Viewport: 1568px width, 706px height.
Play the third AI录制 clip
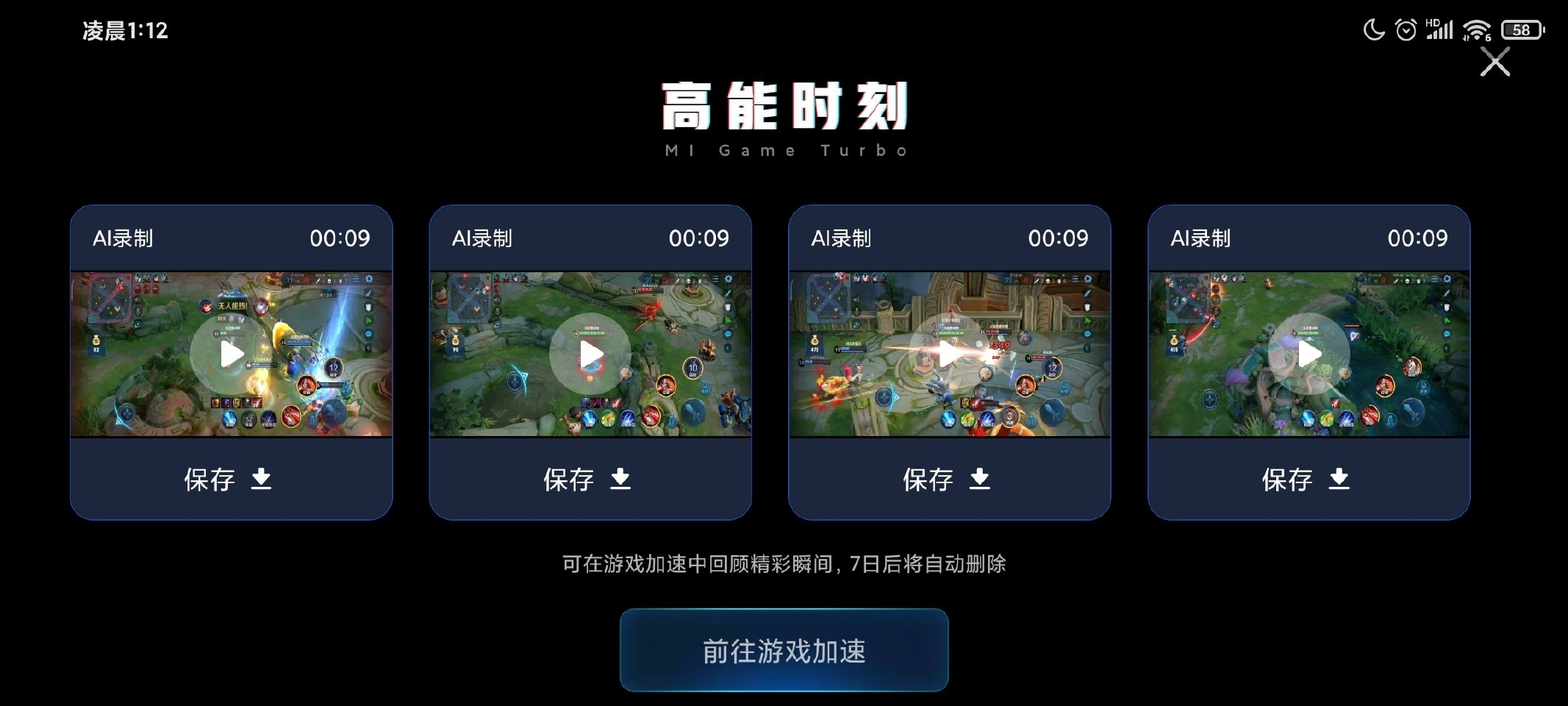pos(949,354)
